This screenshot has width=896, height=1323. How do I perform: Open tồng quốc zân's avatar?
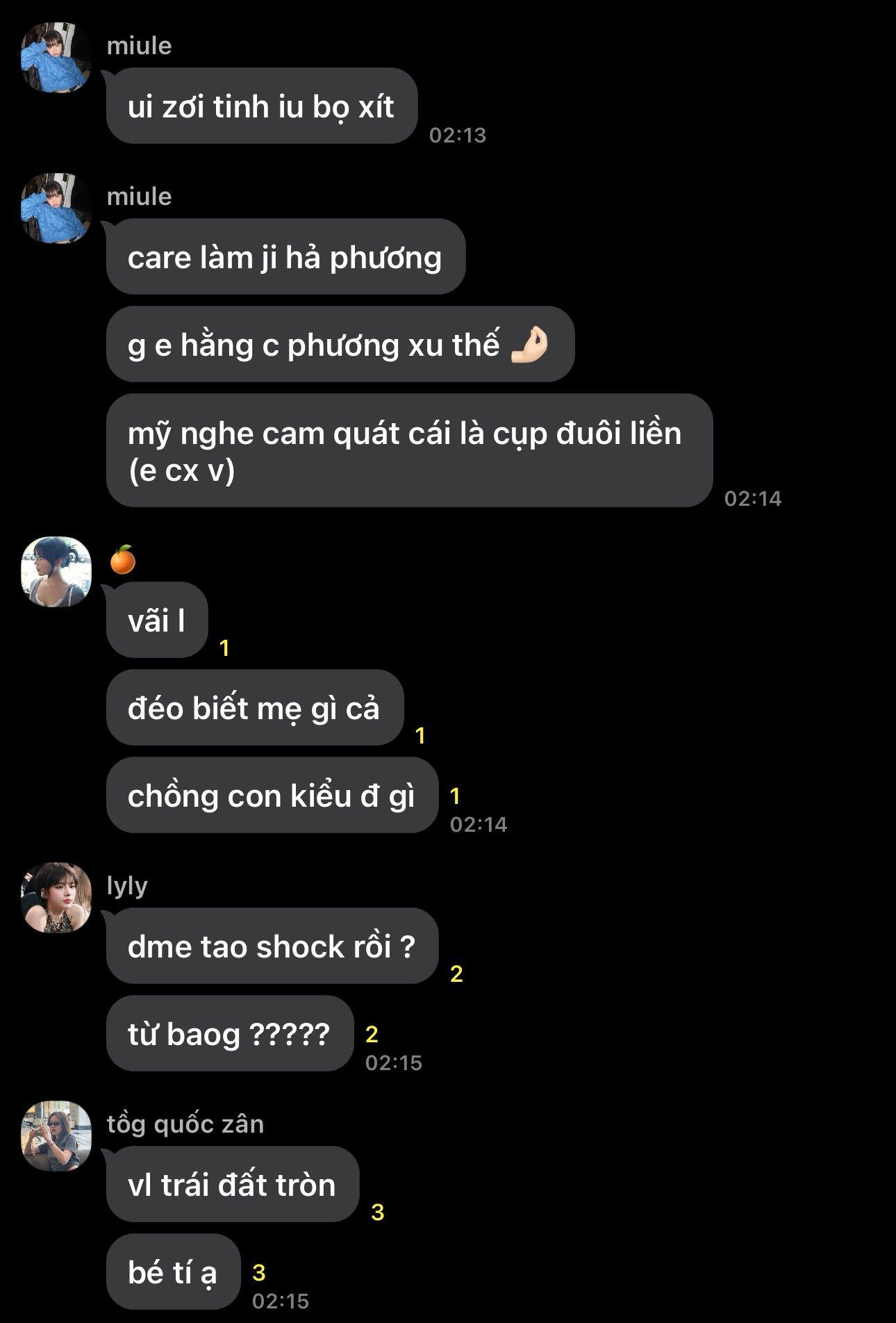tap(56, 1135)
